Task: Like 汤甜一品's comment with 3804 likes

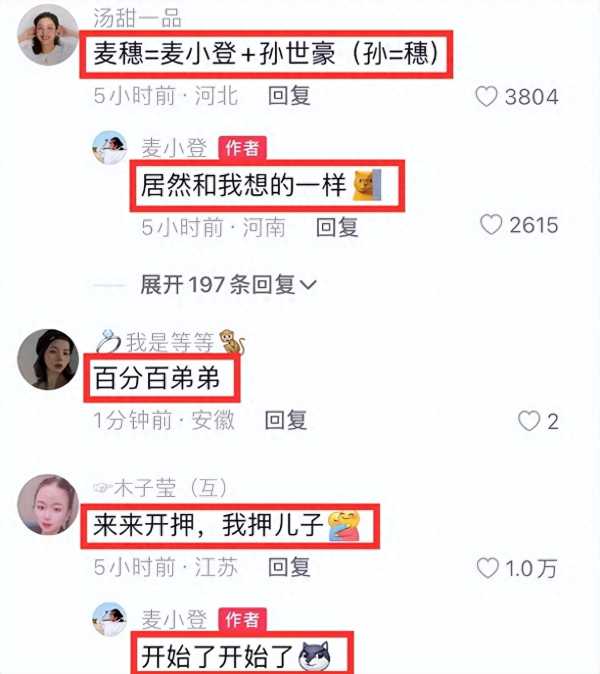Action: [x=487, y=97]
